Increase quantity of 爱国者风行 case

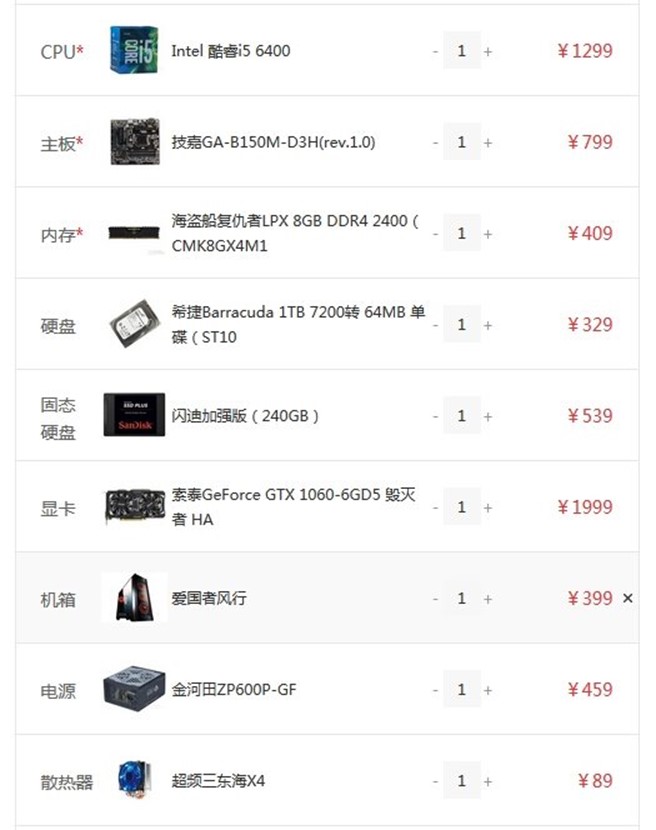(x=488, y=599)
